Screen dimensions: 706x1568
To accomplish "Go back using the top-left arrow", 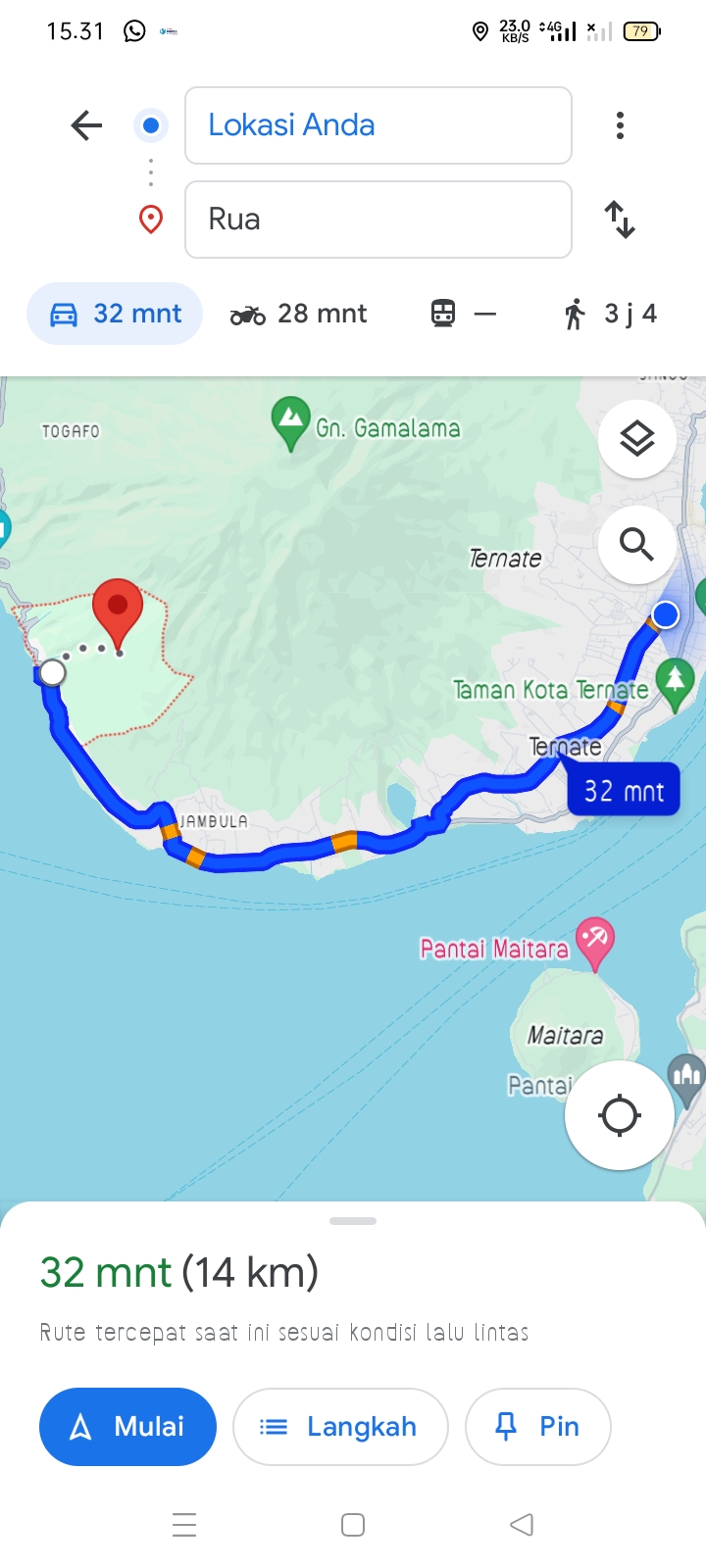I will click(x=87, y=125).
